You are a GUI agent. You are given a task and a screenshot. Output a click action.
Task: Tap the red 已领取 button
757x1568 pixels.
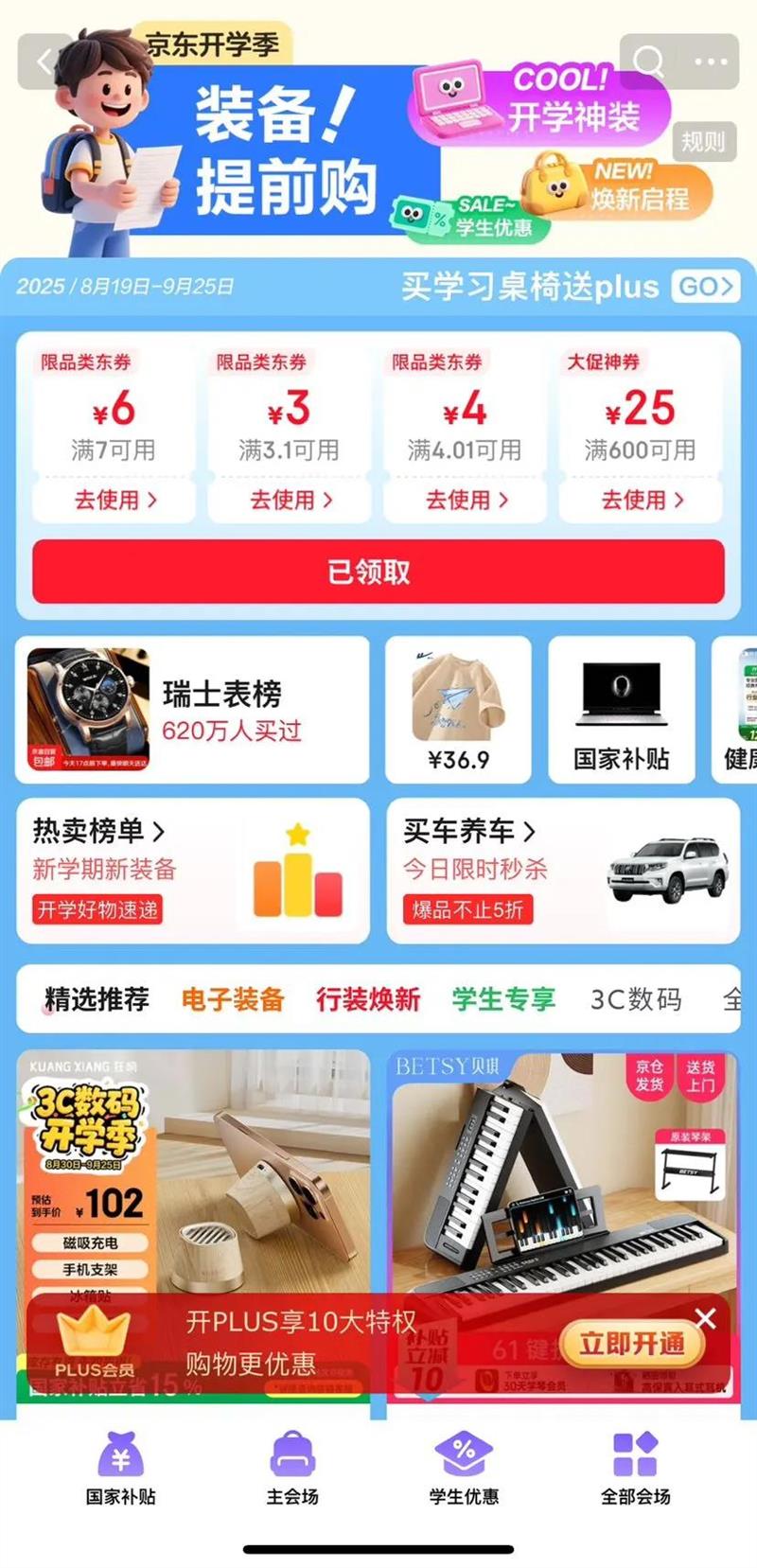click(378, 572)
